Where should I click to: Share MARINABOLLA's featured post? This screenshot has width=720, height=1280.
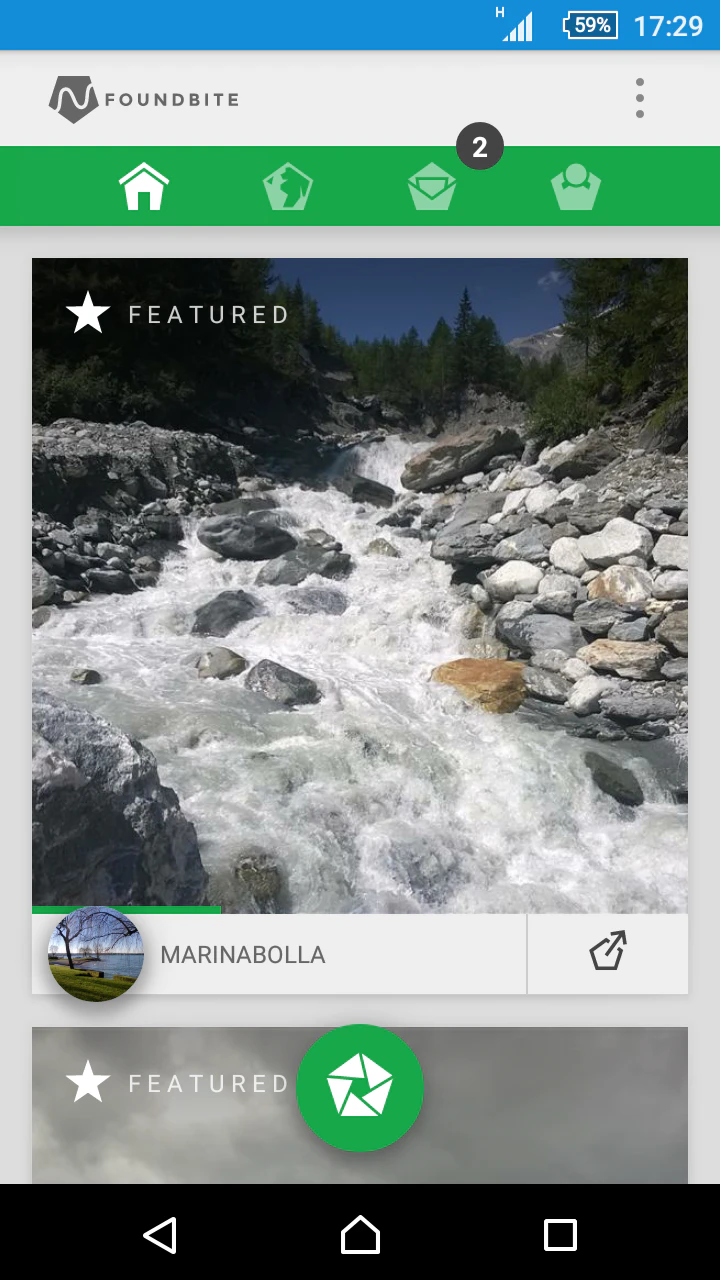point(607,953)
